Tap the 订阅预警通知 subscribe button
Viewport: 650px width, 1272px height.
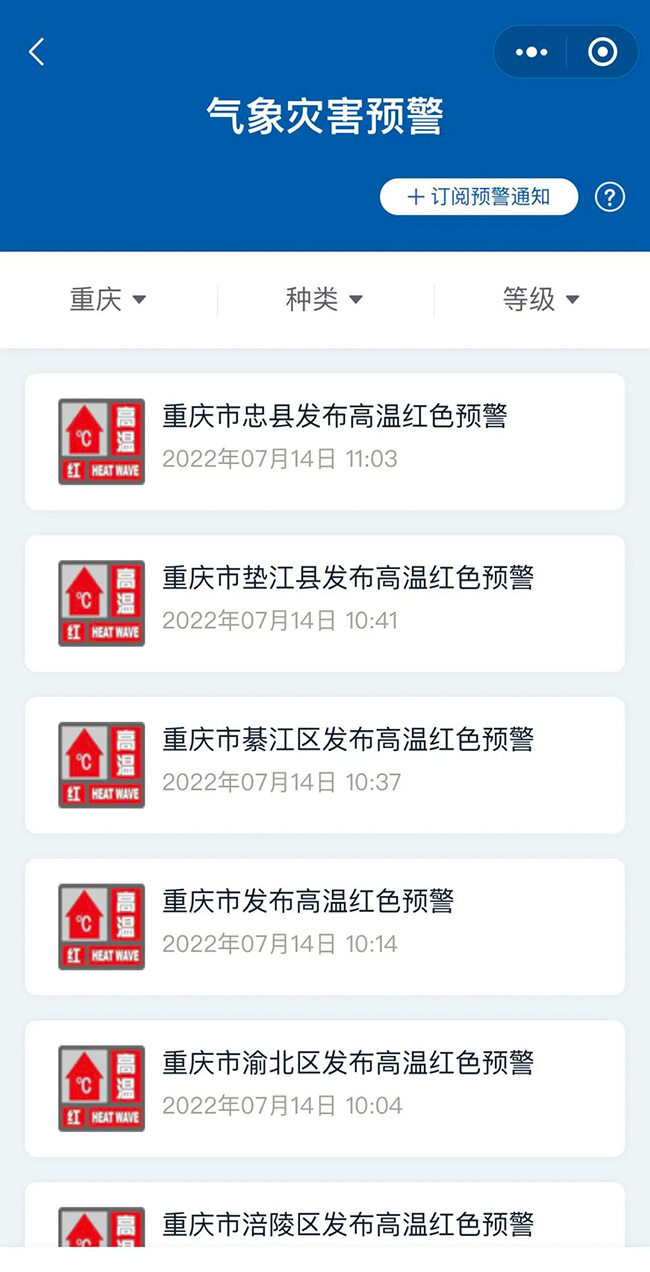pos(479,197)
